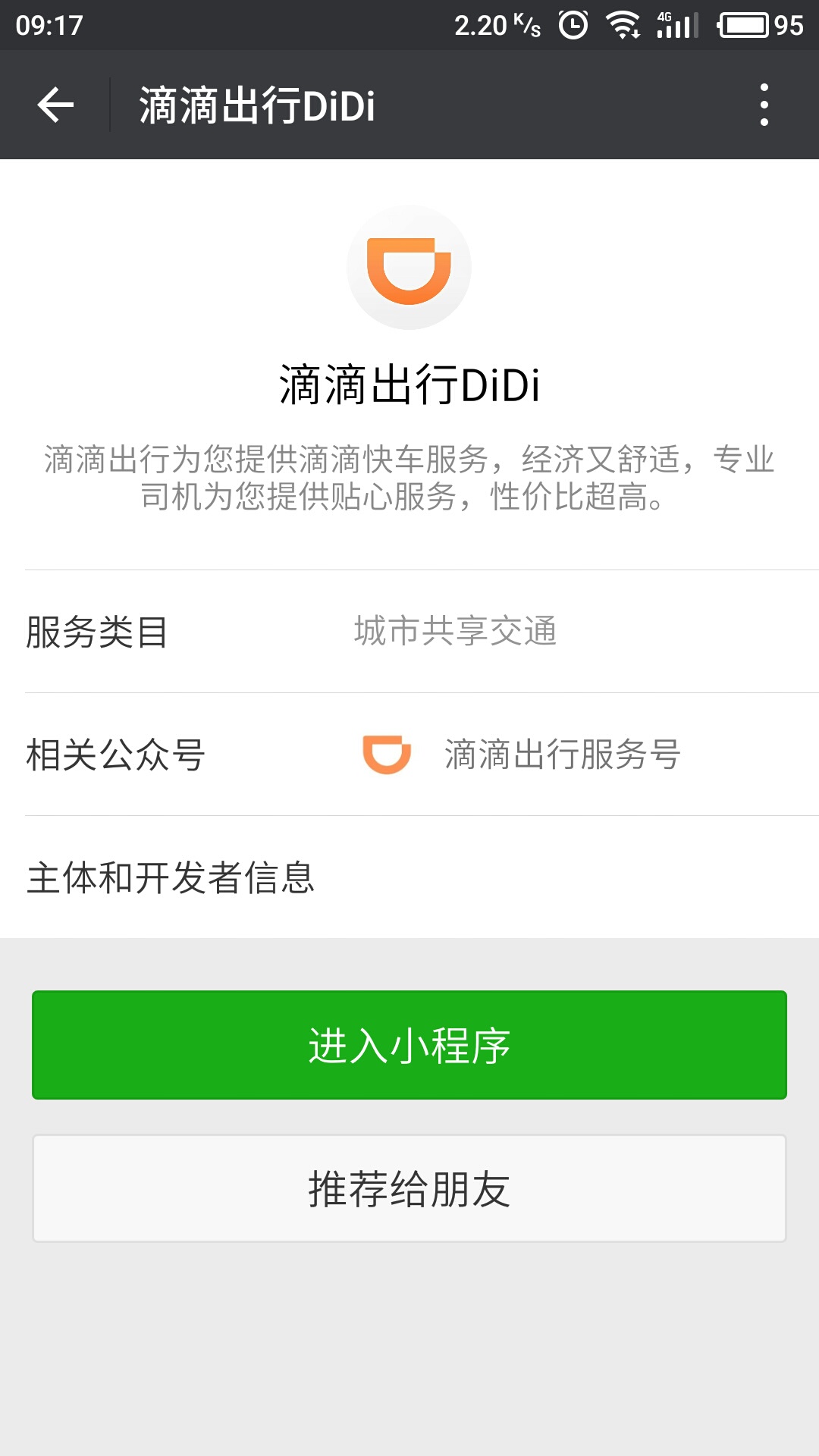
Task: Tap the green 进入小程序 button
Action: click(409, 1045)
